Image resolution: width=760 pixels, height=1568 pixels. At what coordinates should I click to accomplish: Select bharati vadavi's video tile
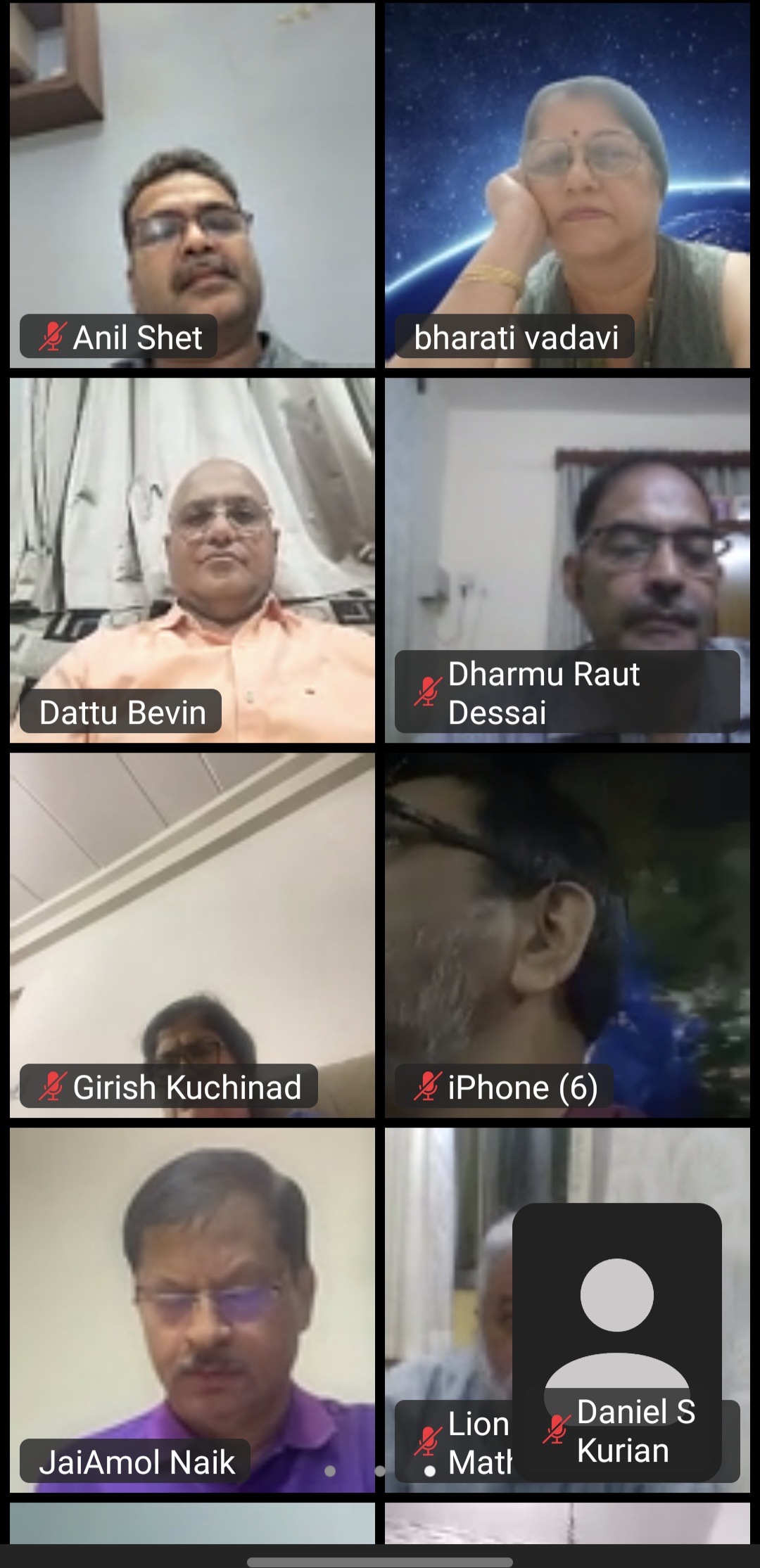567,184
